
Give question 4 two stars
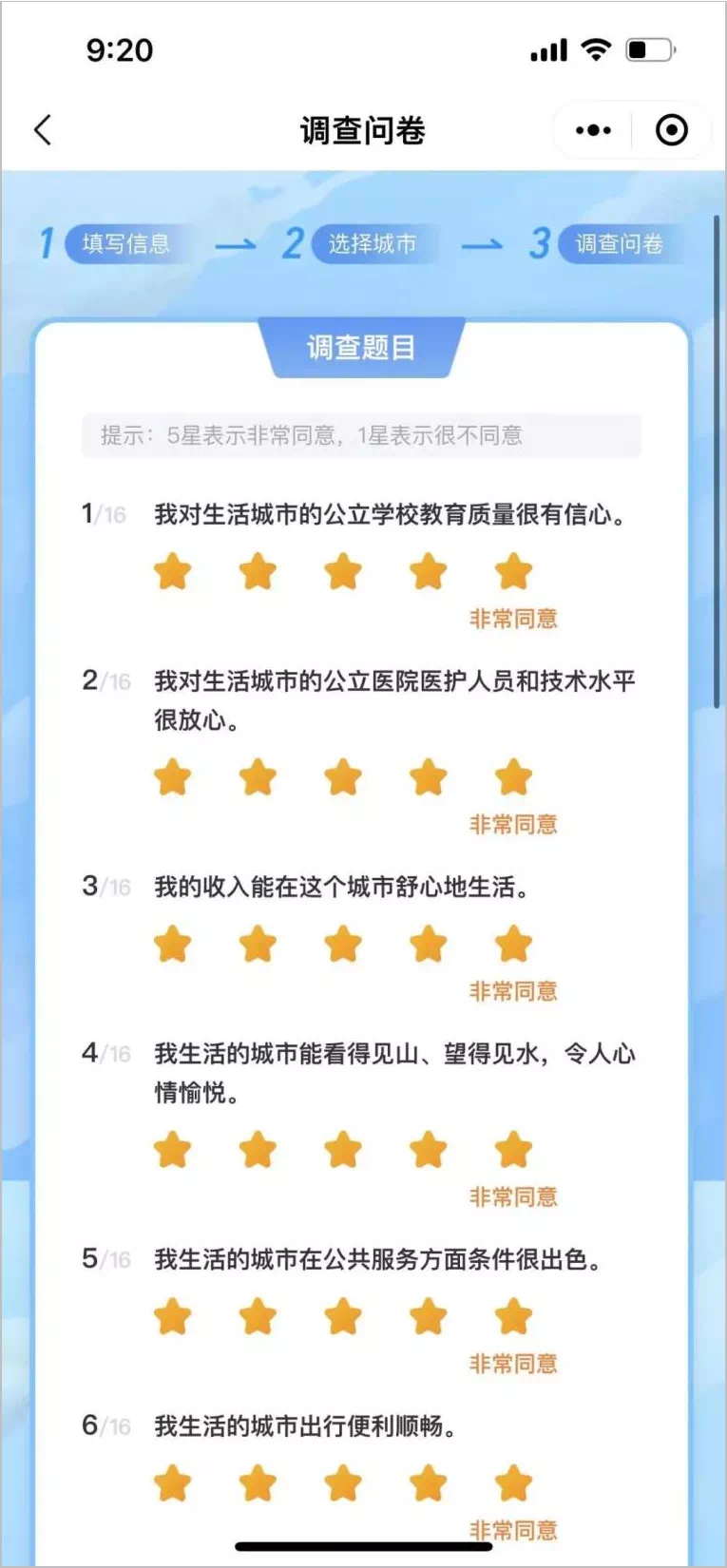tap(258, 1150)
